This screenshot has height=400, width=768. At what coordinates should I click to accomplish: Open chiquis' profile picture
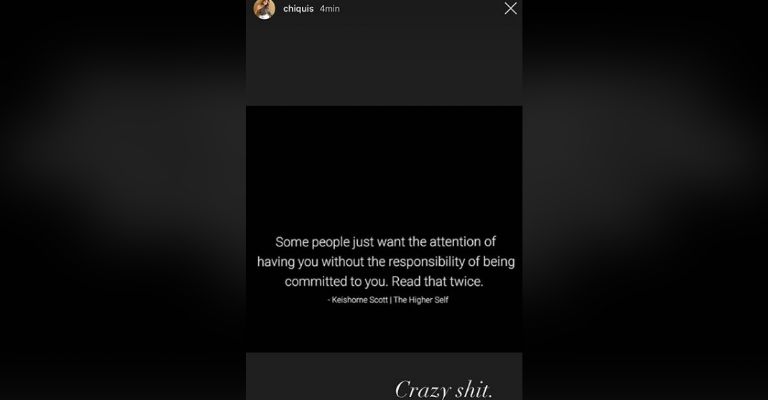[264, 9]
